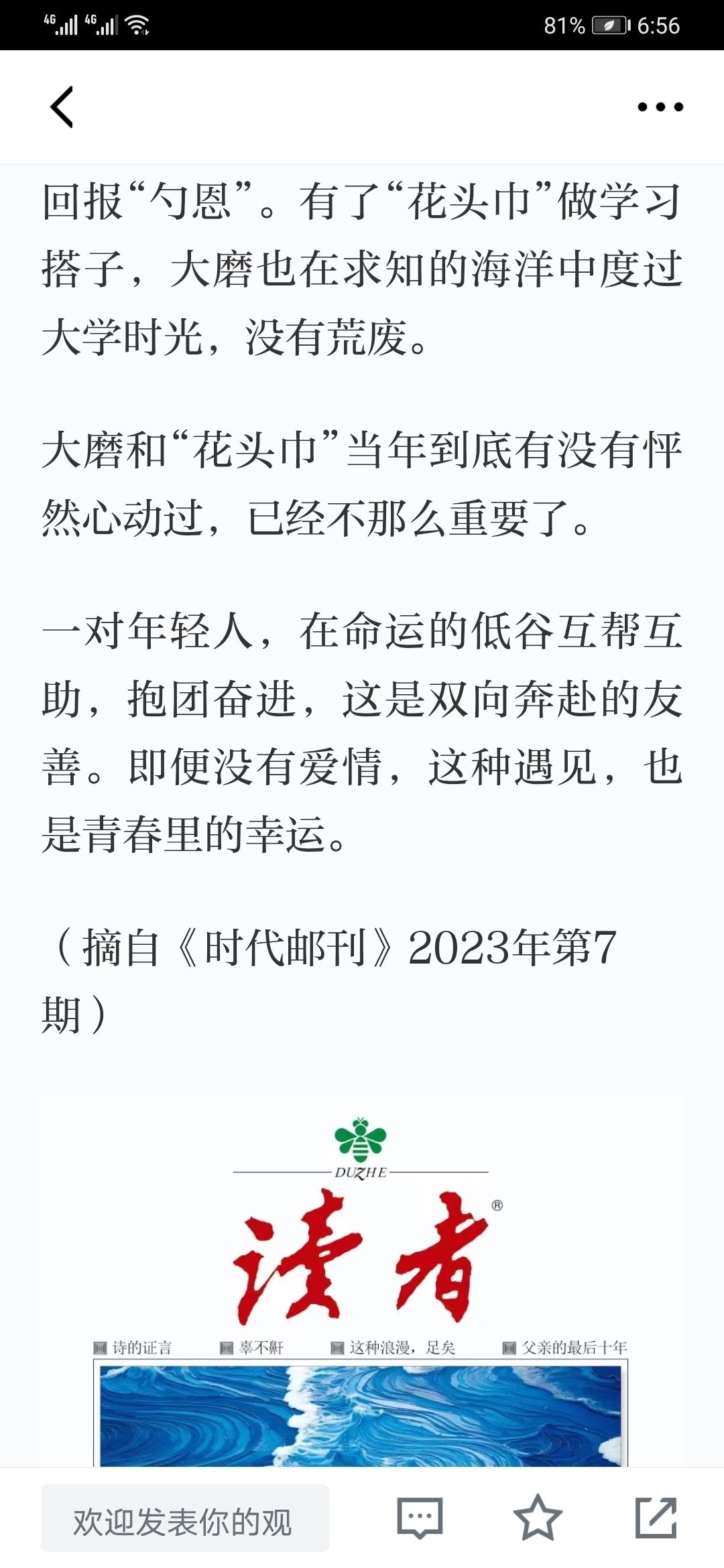This screenshot has height=1568, width=724.
Task: Open the comments bubble icon
Action: [420, 1518]
